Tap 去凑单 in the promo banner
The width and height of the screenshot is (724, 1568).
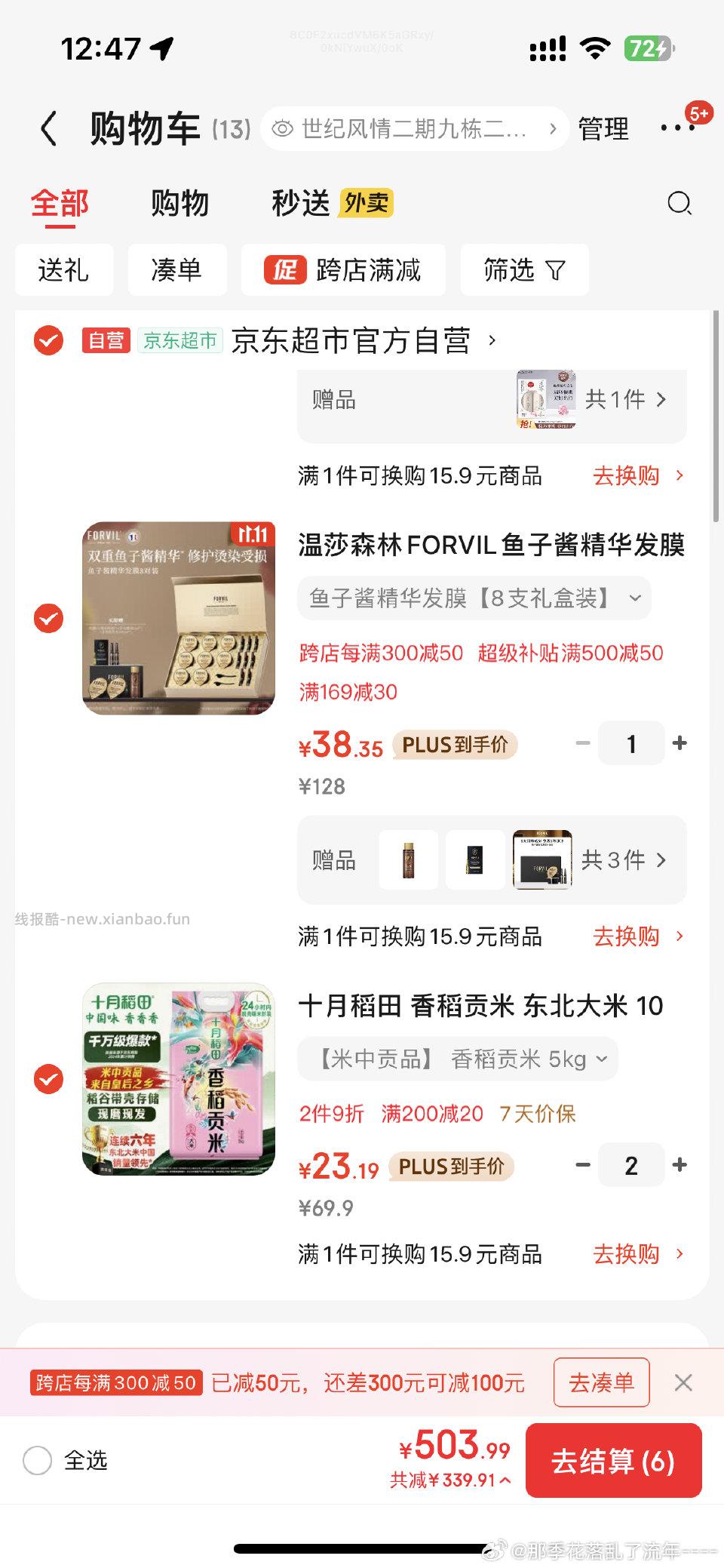click(601, 1382)
